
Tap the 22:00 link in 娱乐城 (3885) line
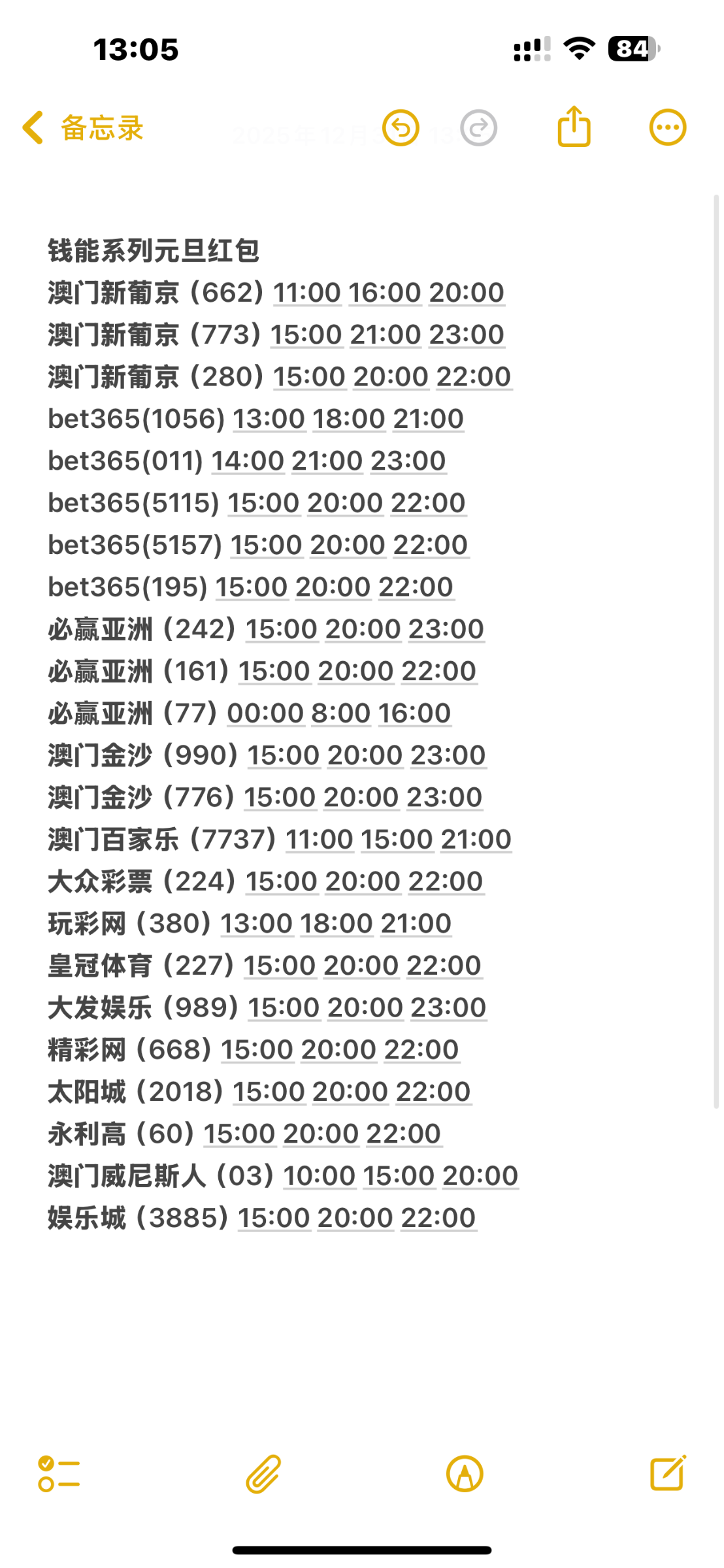(438, 1218)
